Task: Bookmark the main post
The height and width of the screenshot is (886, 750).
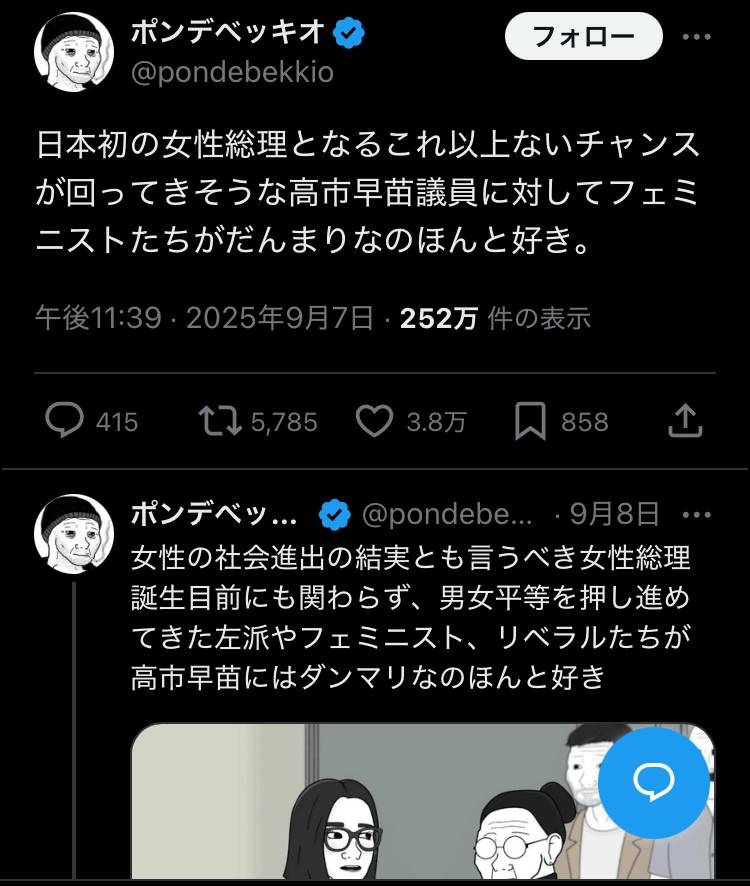Action: (x=530, y=422)
